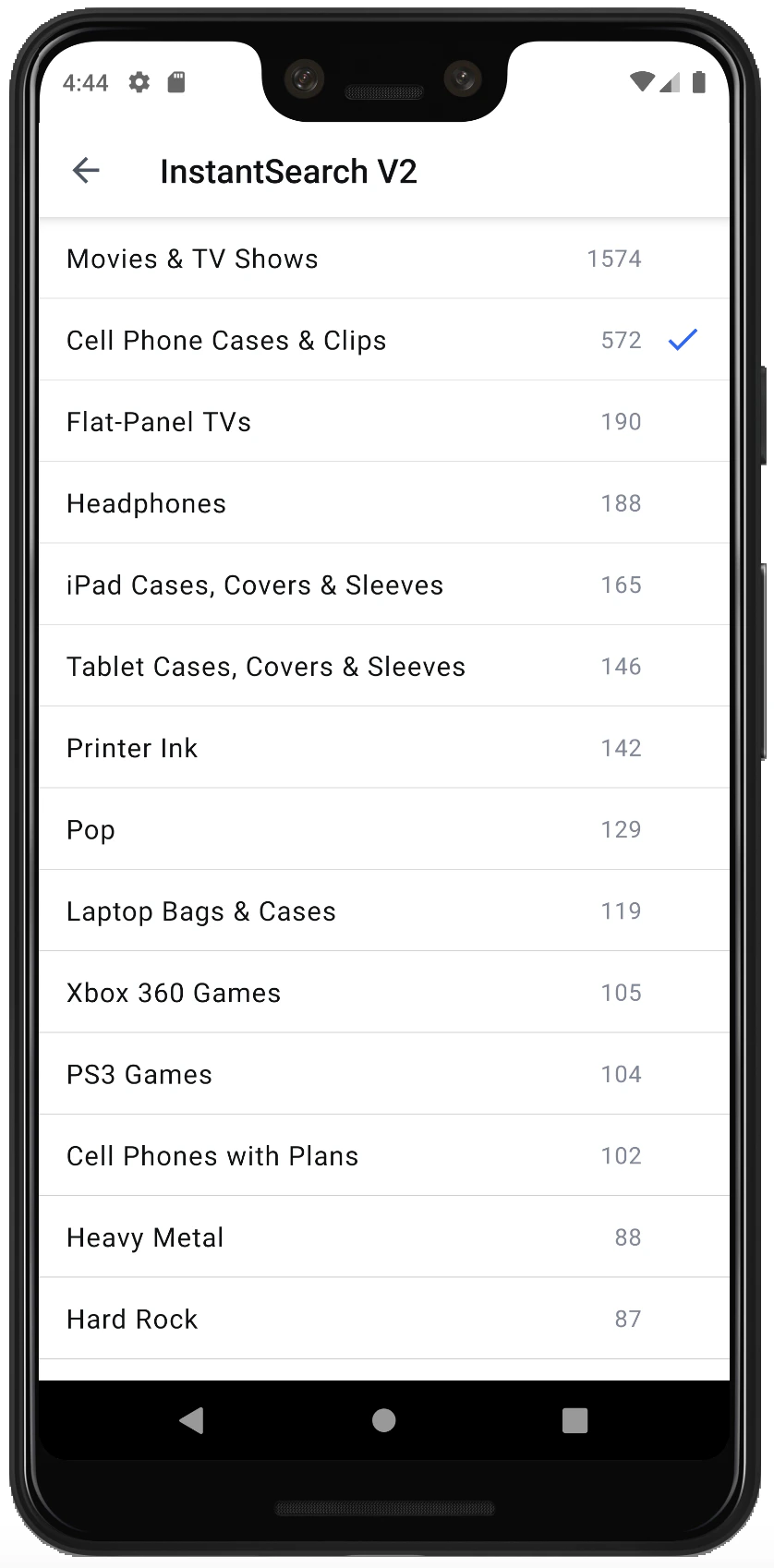The image size is (774, 1568).
Task: Tap the system home button
Action: point(384,1420)
